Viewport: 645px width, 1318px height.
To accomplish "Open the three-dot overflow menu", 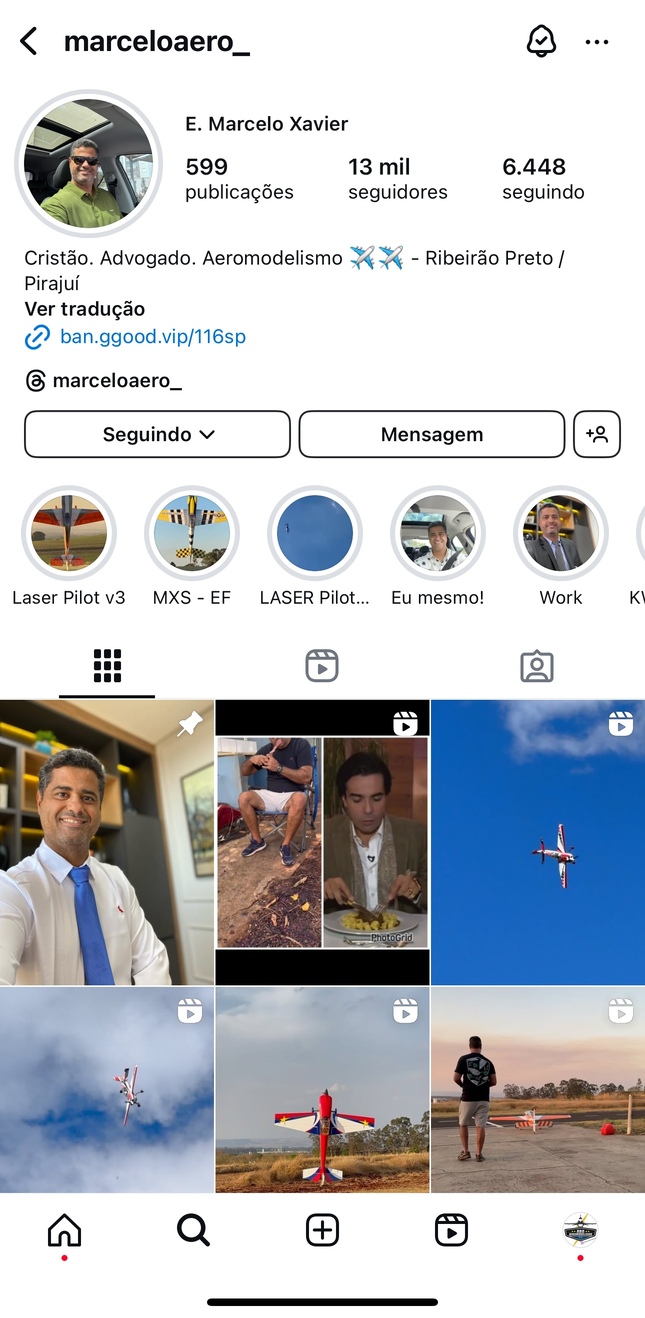I will click(597, 42).
